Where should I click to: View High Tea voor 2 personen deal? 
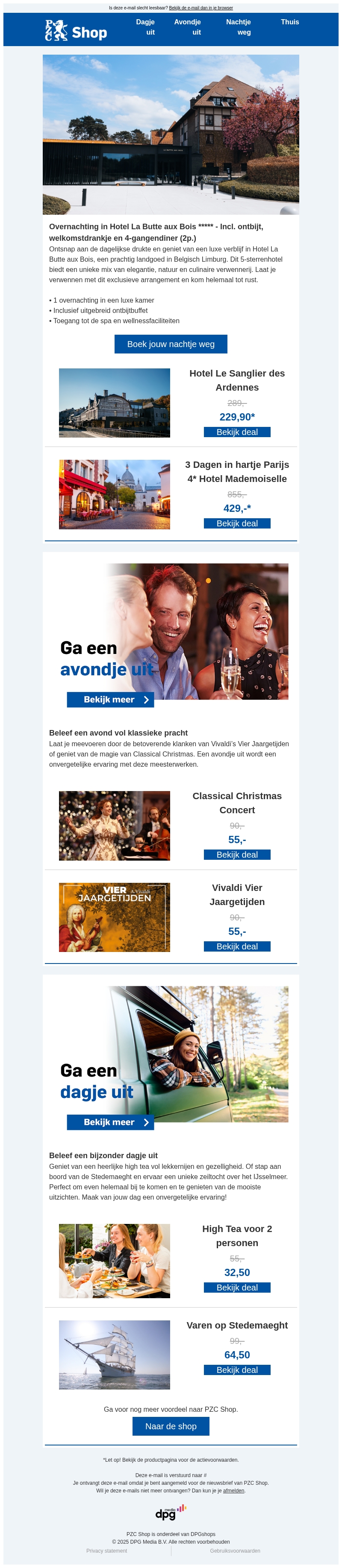(x=236, y=1288)
